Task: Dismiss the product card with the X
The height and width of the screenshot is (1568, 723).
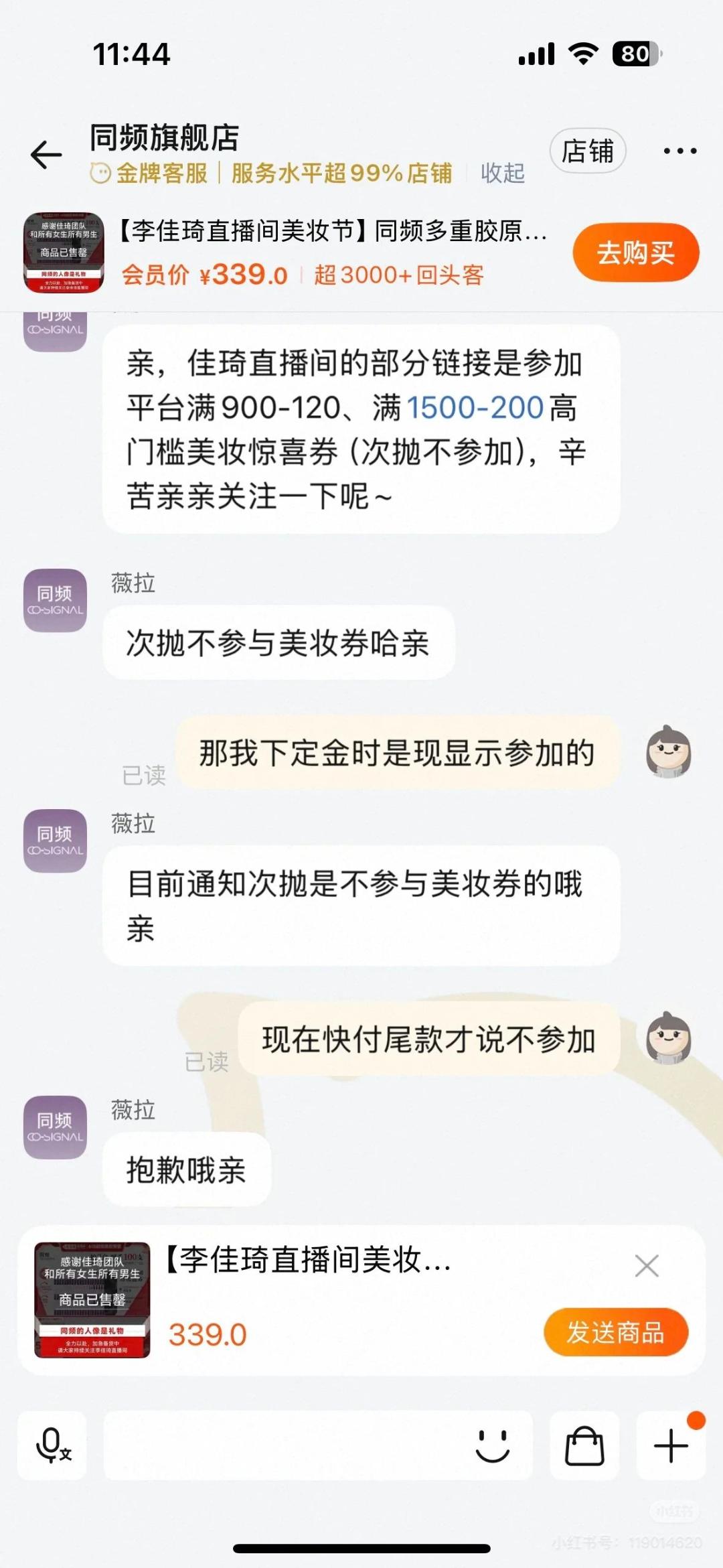Action: click(x=646, y=1265)
